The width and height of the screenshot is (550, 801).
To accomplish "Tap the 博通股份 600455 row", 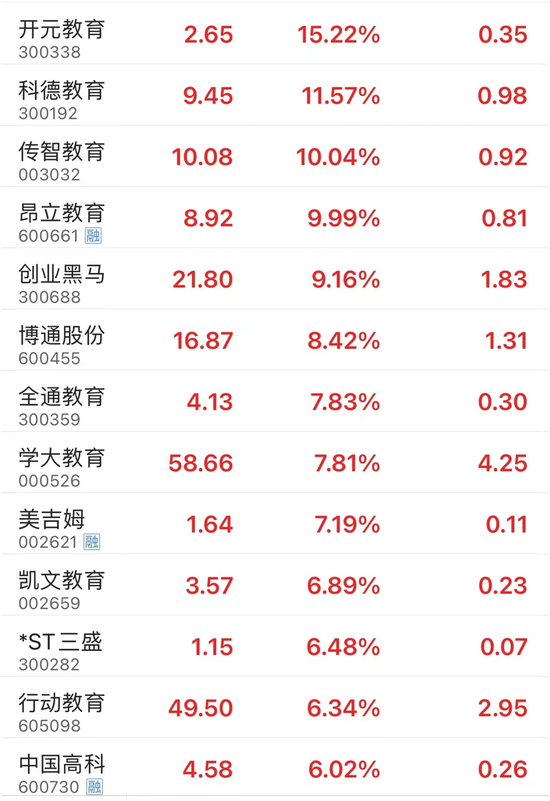I will point(275,340).
